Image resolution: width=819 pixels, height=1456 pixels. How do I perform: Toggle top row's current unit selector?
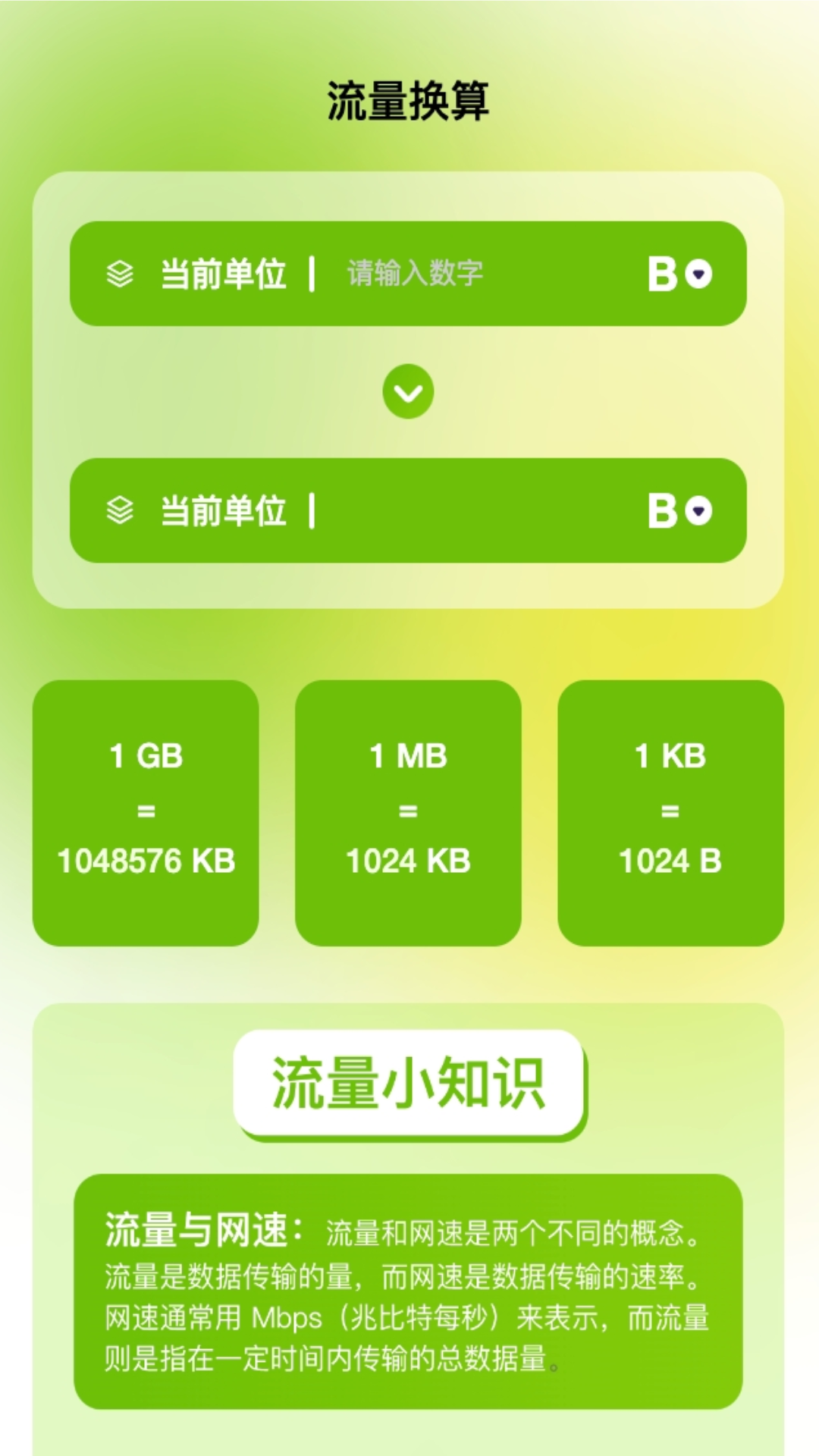coord(224,275)
